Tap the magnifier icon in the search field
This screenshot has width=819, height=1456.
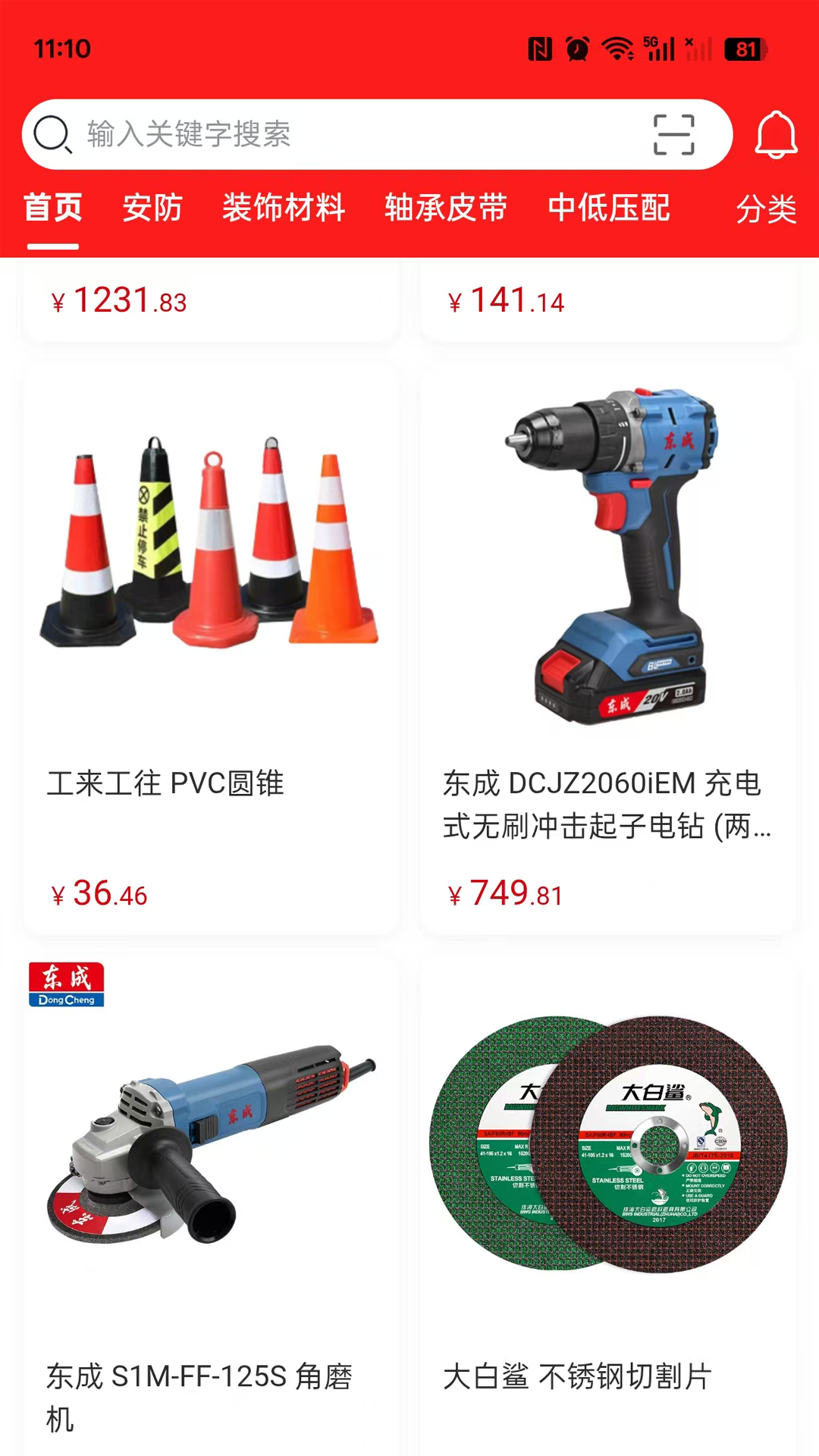tap(50, 133)
